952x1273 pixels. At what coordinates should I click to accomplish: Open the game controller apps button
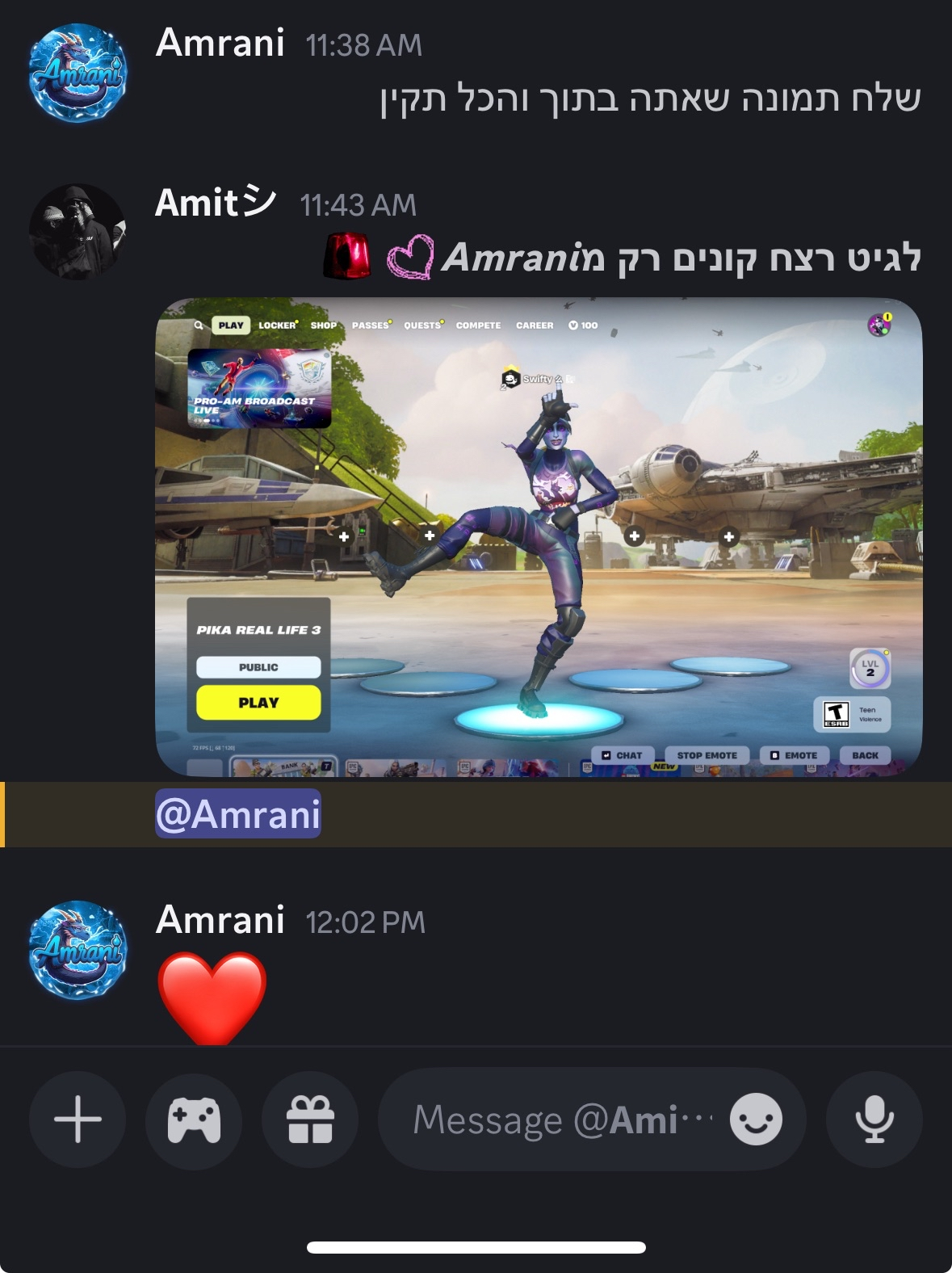[194, 1120]
